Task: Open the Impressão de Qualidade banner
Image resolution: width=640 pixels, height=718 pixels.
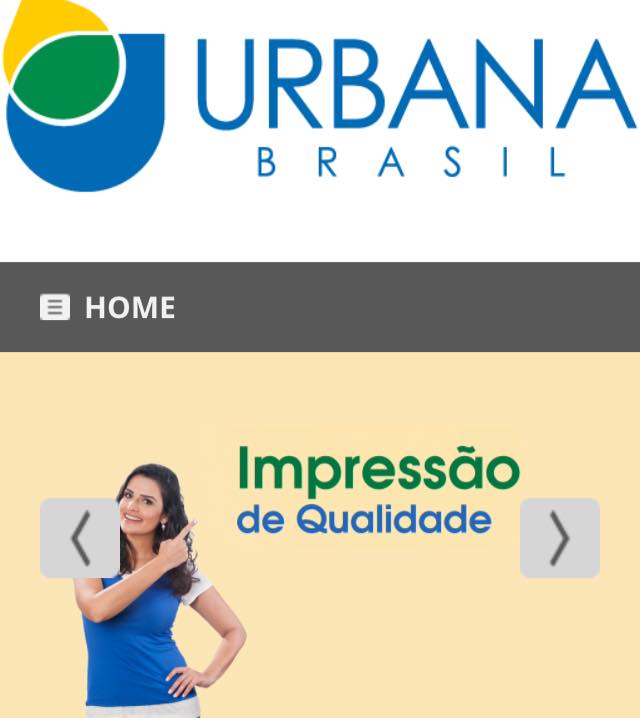Action: click(378, 492)
